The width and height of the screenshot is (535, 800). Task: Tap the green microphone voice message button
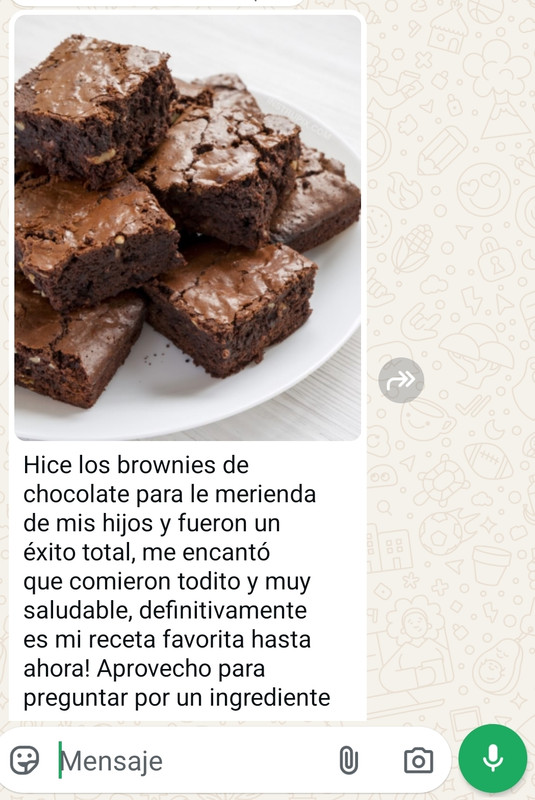coord(492,759)
